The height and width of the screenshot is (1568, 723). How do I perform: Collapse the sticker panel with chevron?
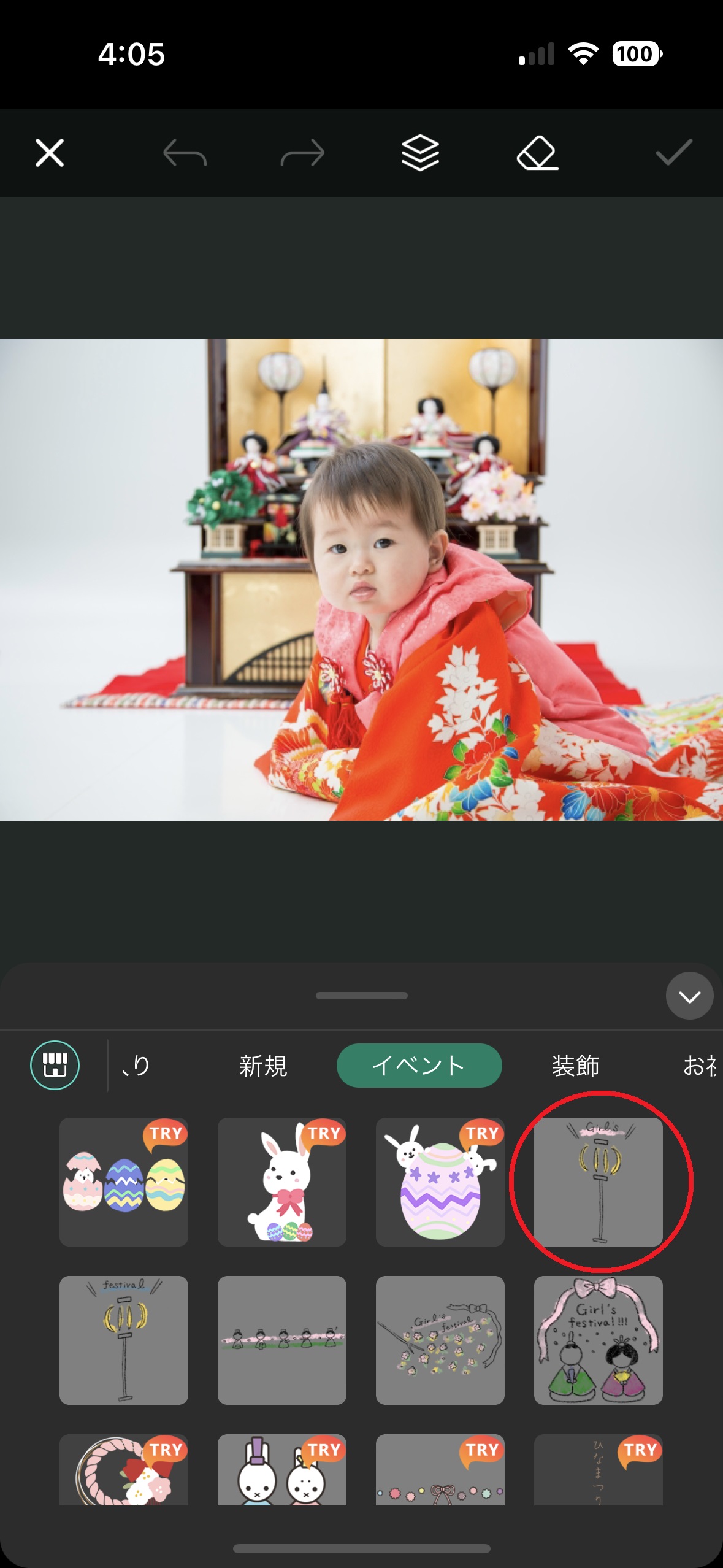[x=689, y=996]
